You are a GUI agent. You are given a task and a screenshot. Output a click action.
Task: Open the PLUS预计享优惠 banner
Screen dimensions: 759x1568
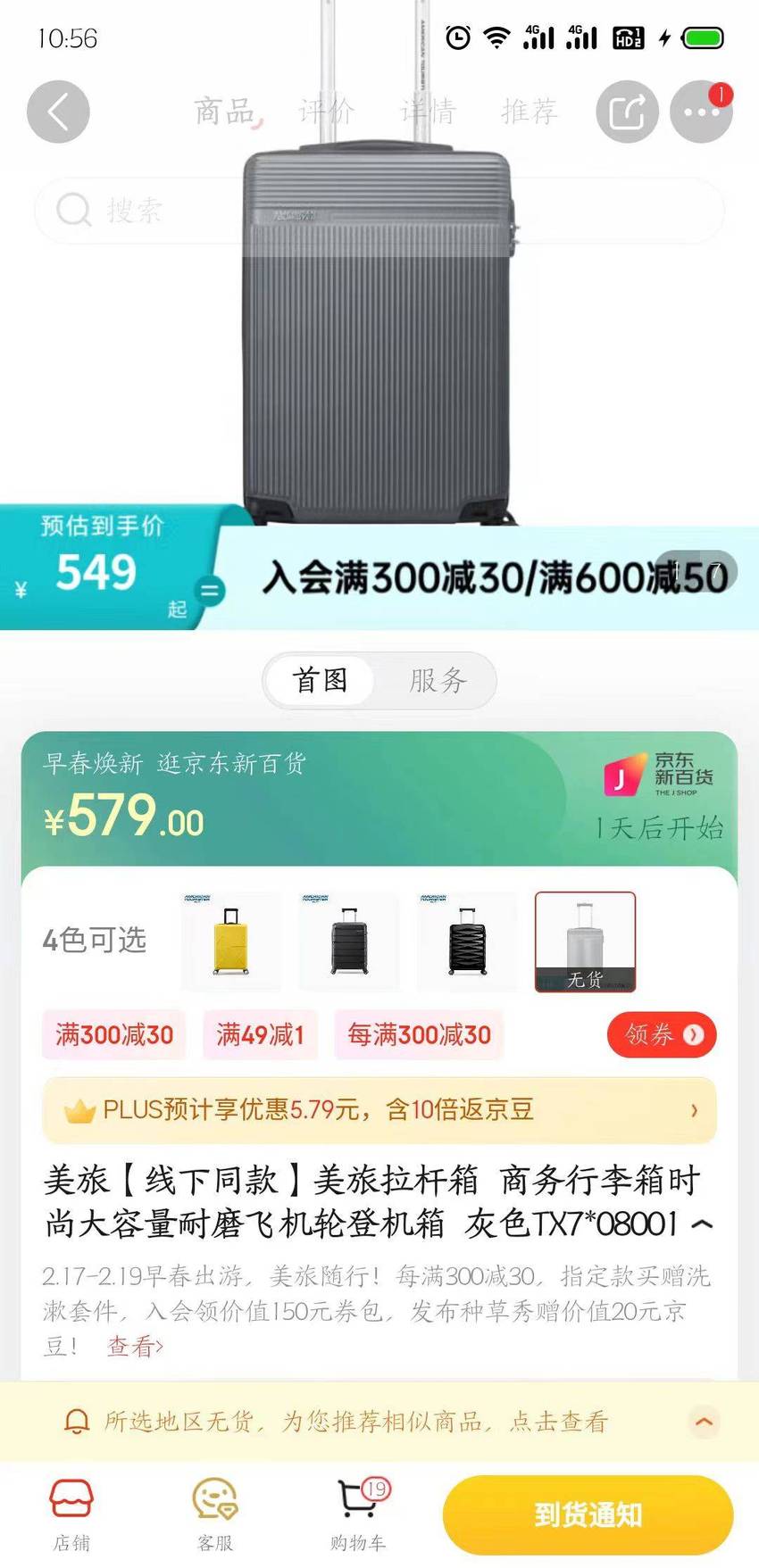pyautogui.click(x=379, y=1110)
